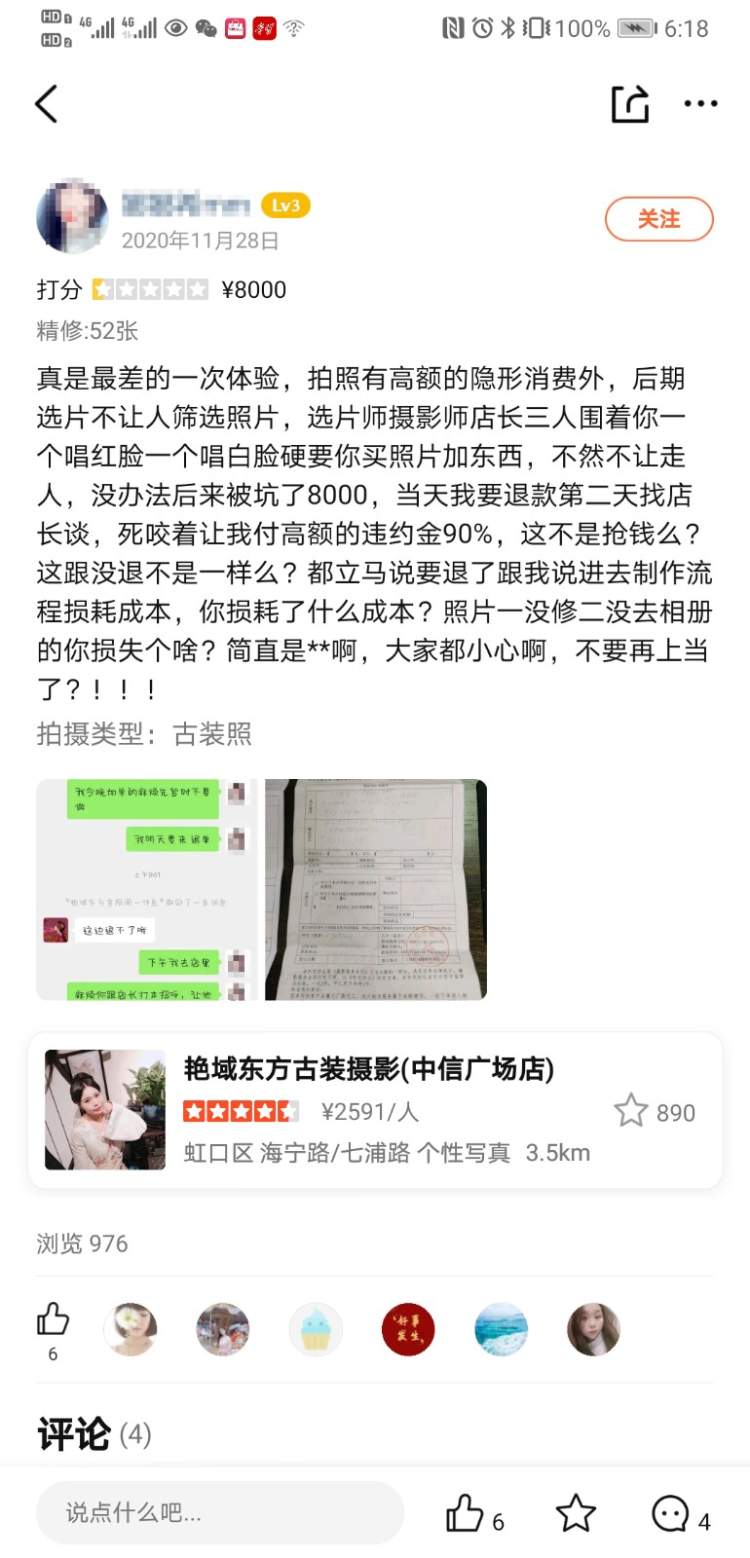Screen dimensions: 750x1558
Task: Open the three-dot overflow menu
Action: pyautogui.click(x=700, y=104)
